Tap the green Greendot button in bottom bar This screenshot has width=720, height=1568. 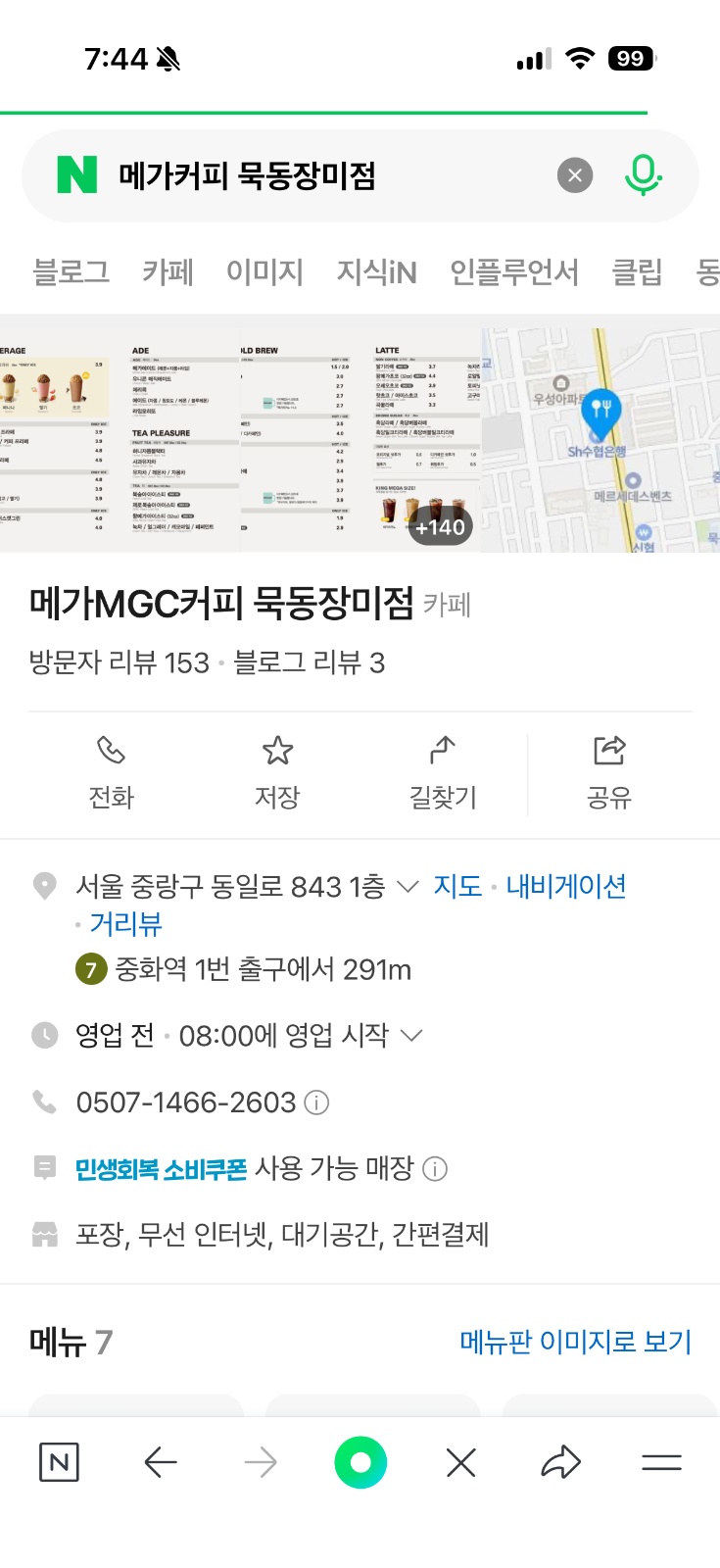tap(360, 1461)
